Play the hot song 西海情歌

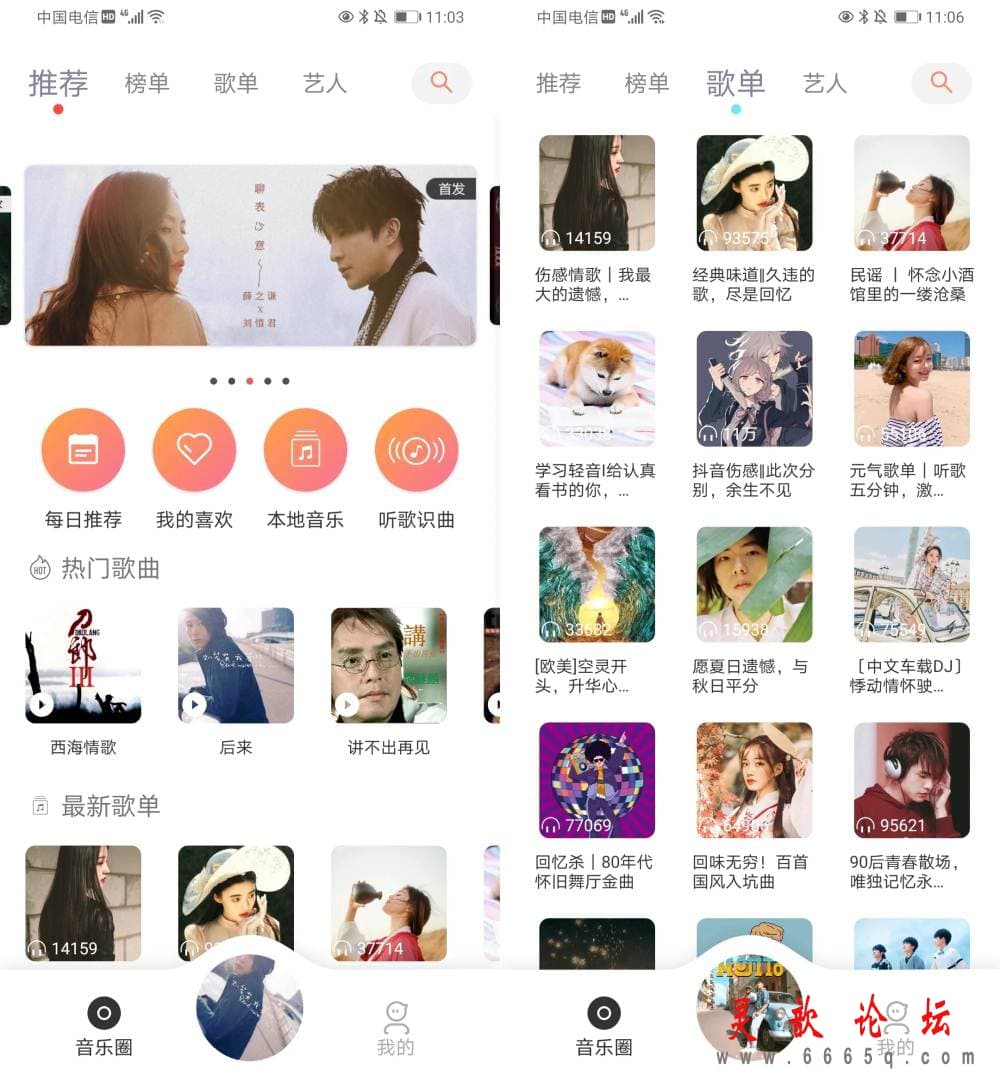83,665
